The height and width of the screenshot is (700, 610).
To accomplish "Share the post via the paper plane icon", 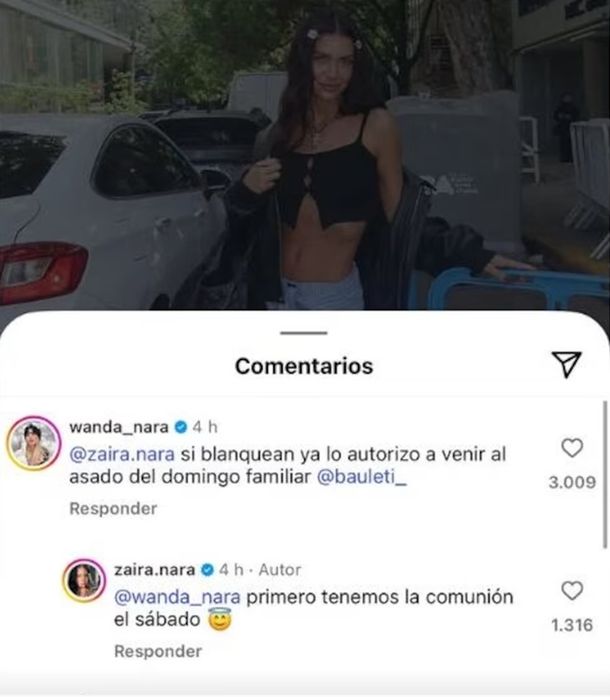I will pos(567,365).
